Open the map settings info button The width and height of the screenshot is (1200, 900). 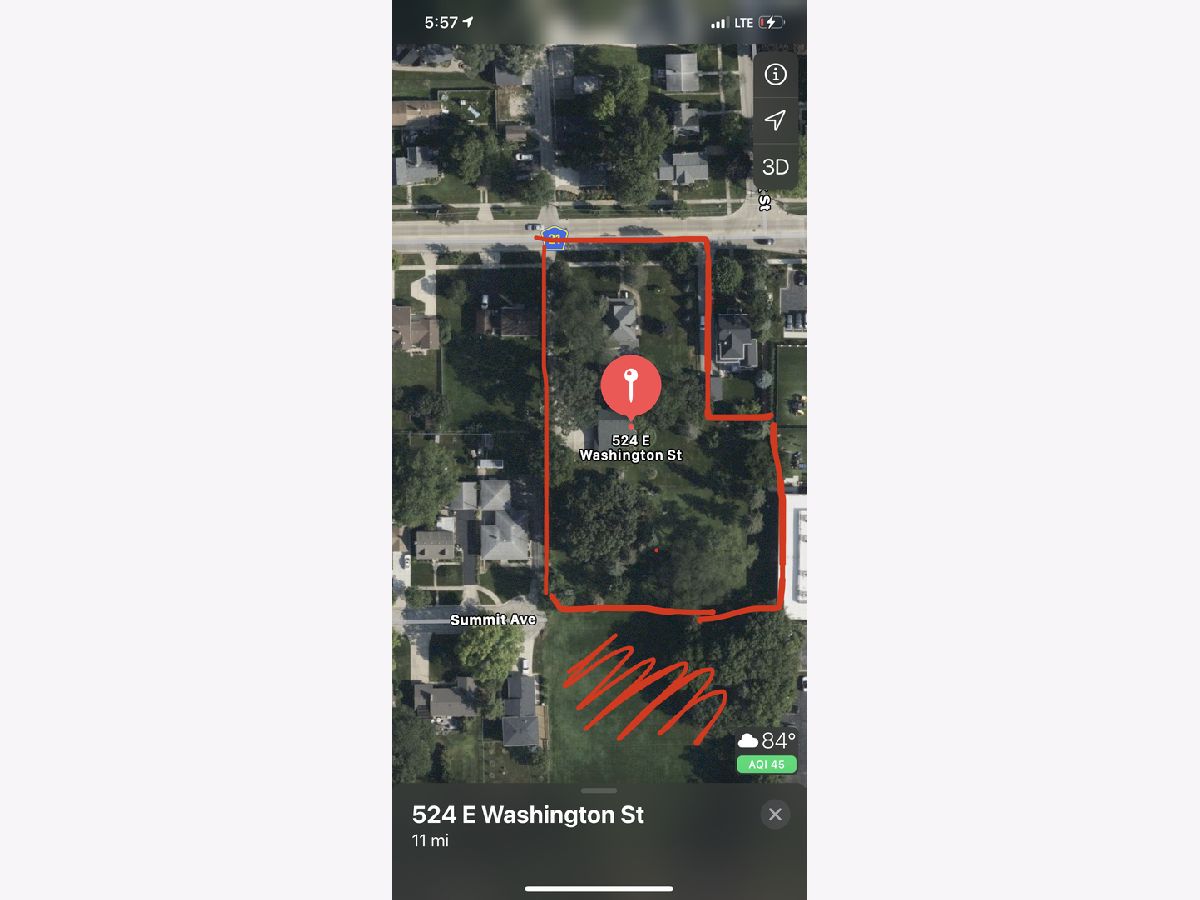pos(775,74)
